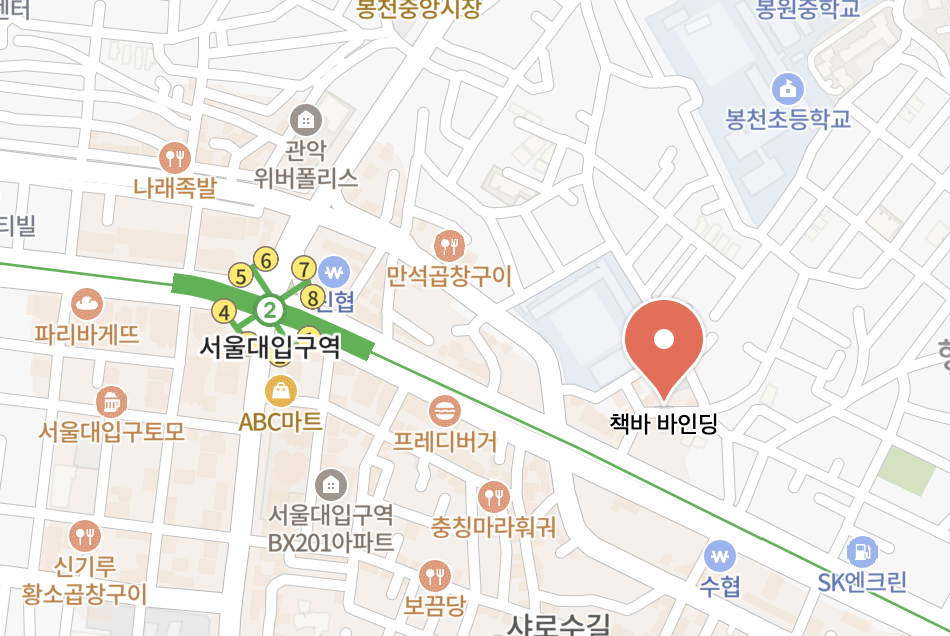Select the 만석곱창구이 restaurant marker
The height and width of the screenshot is (636, 950).
point(449,244)
